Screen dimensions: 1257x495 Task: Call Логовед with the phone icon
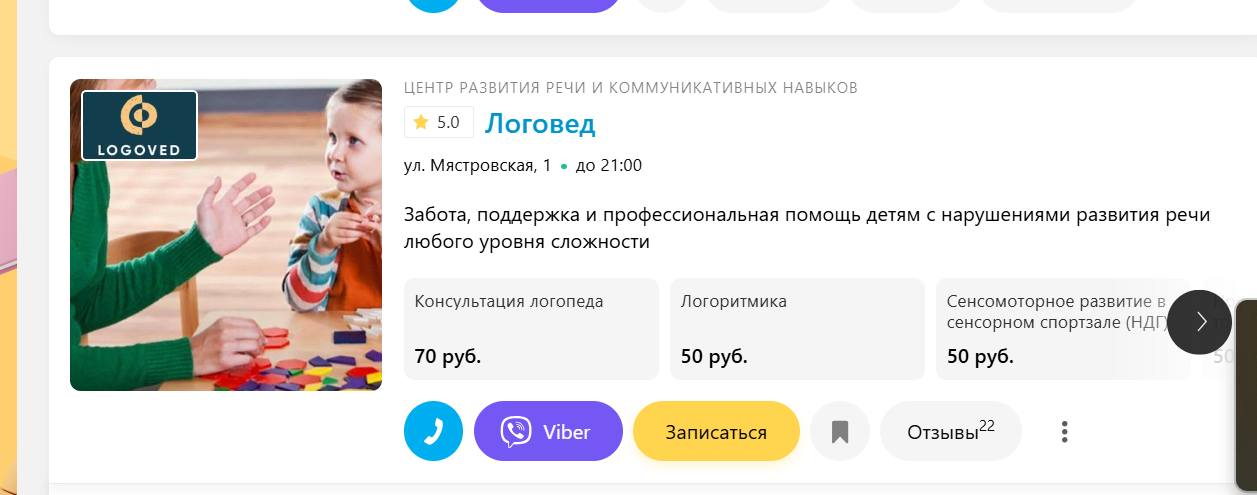tap(433, 431)
